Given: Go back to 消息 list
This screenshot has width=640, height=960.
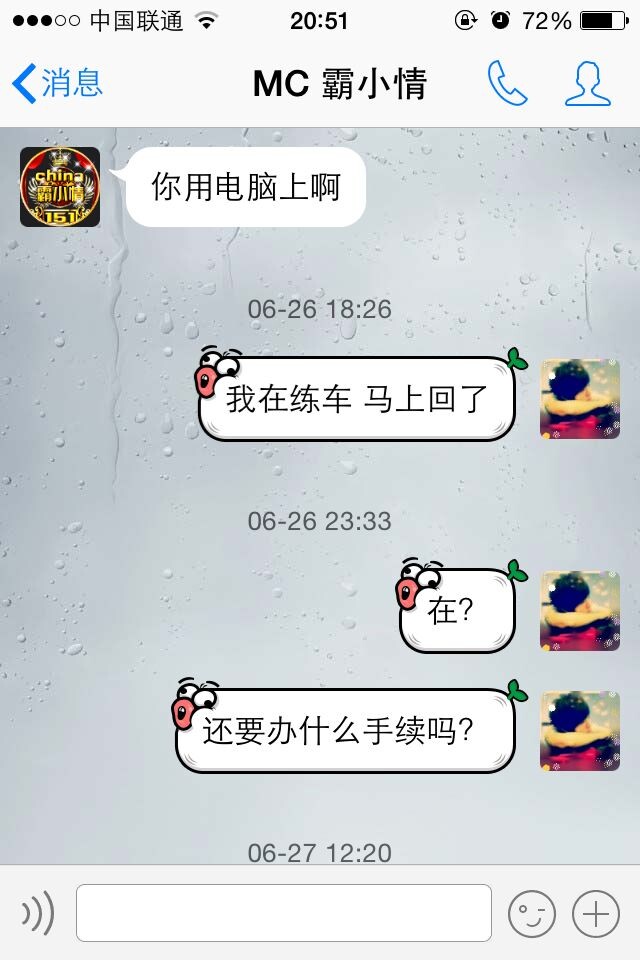Looking at the screenshot, I should click(58, 84).
